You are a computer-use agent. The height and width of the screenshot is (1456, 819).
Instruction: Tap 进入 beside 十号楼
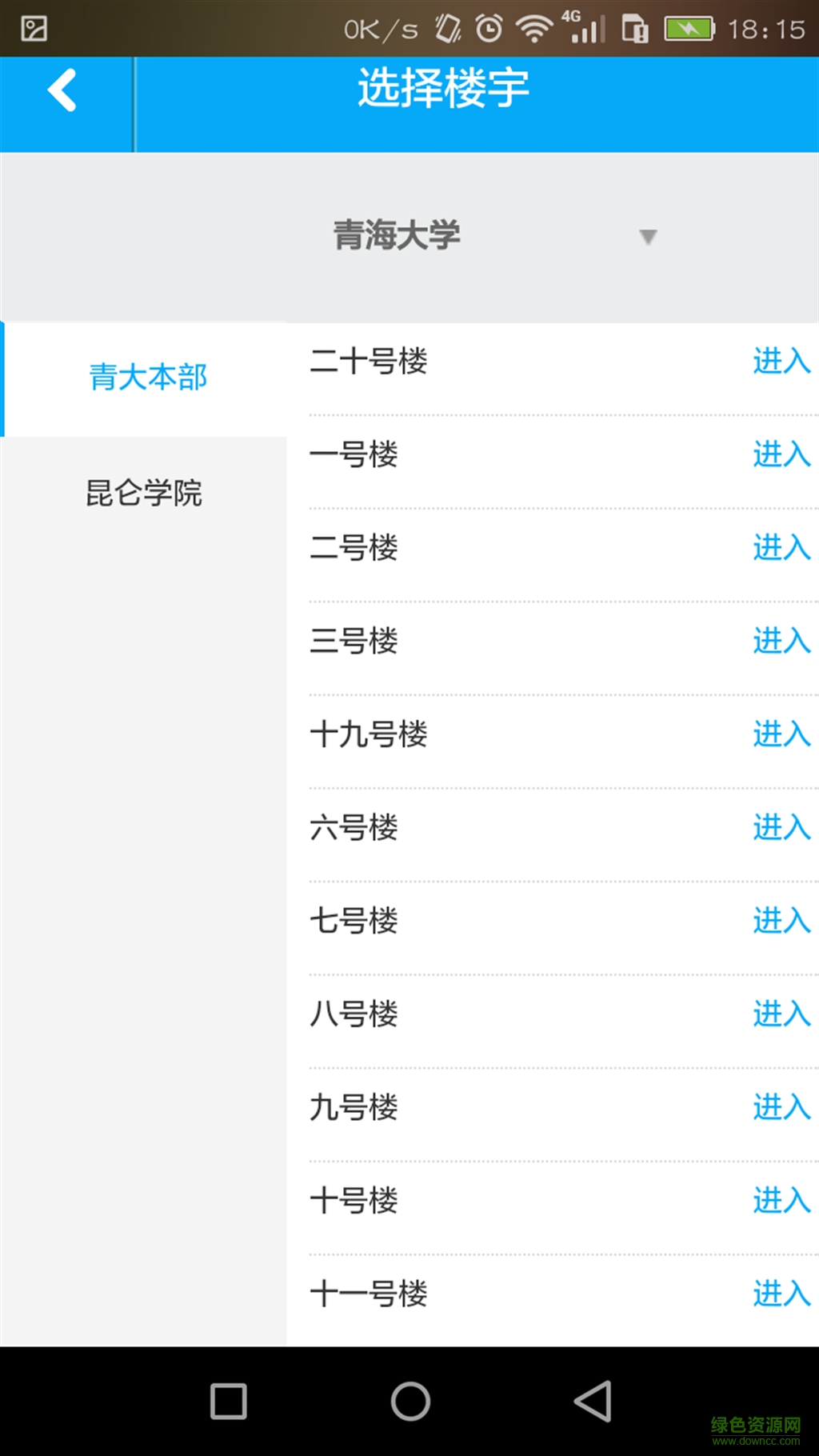pos(781,1201)
